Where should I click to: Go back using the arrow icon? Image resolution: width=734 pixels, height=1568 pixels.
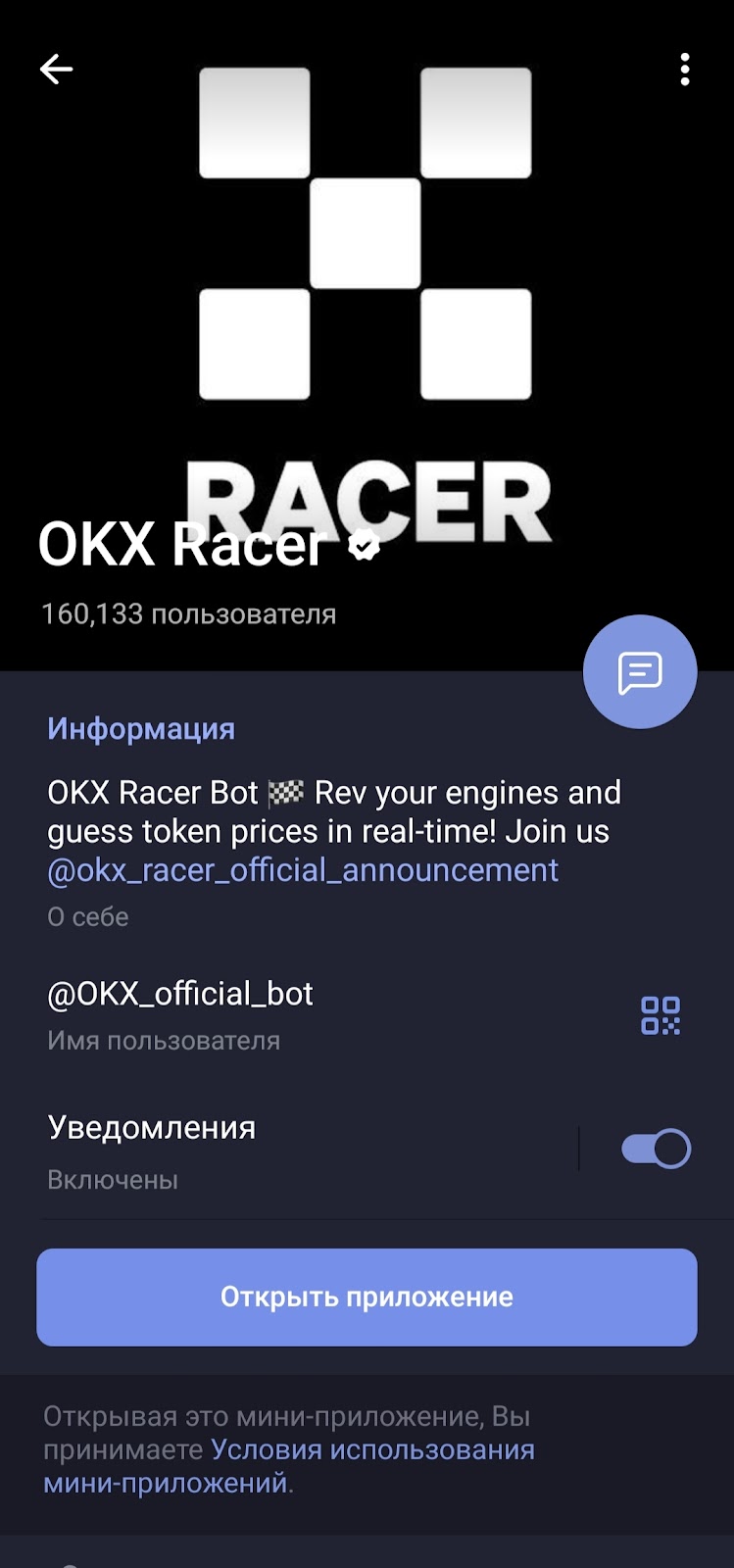[56, 70]
